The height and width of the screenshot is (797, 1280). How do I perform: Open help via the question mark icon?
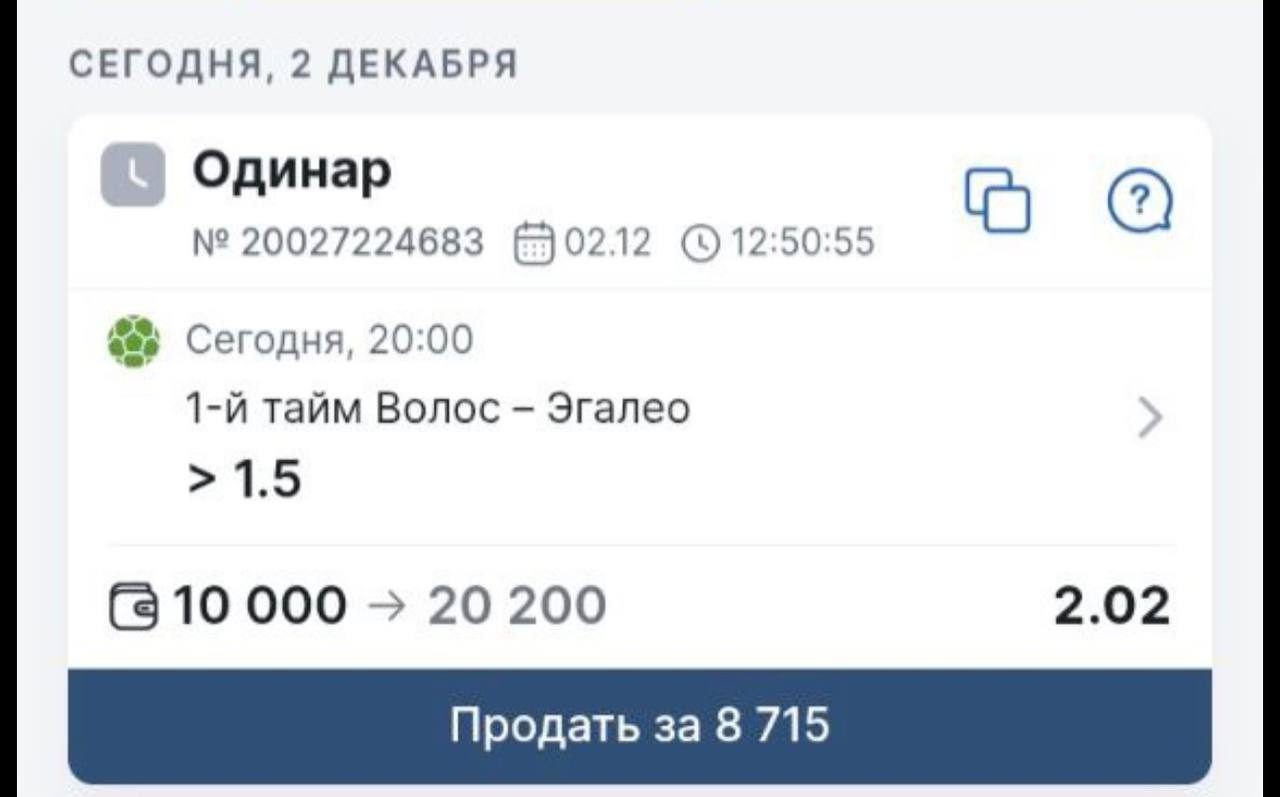[1140, 201]
